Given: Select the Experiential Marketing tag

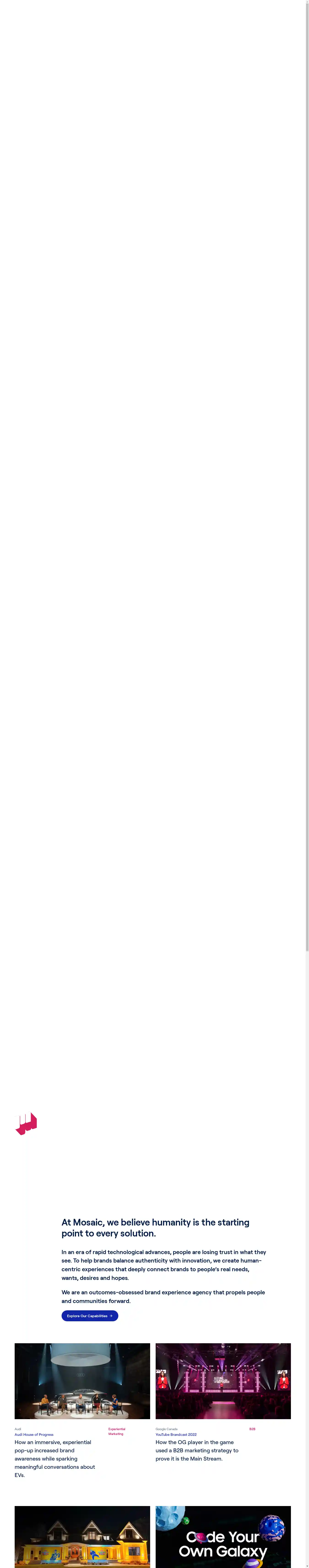Looking at the screenshot, I should 117,1431.
